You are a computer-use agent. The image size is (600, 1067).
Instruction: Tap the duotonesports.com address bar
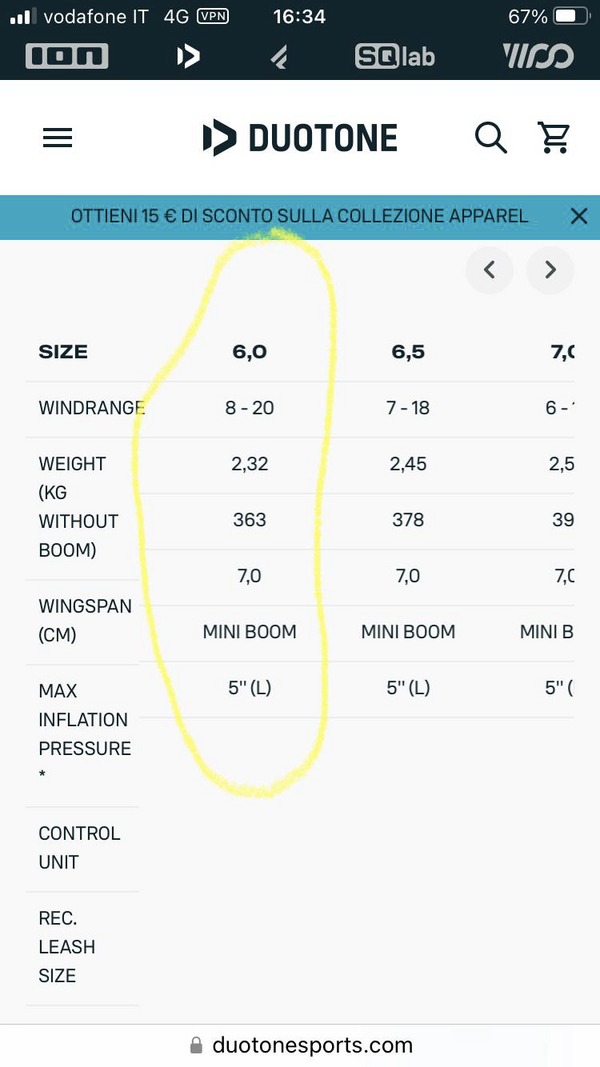point(300,1045)
